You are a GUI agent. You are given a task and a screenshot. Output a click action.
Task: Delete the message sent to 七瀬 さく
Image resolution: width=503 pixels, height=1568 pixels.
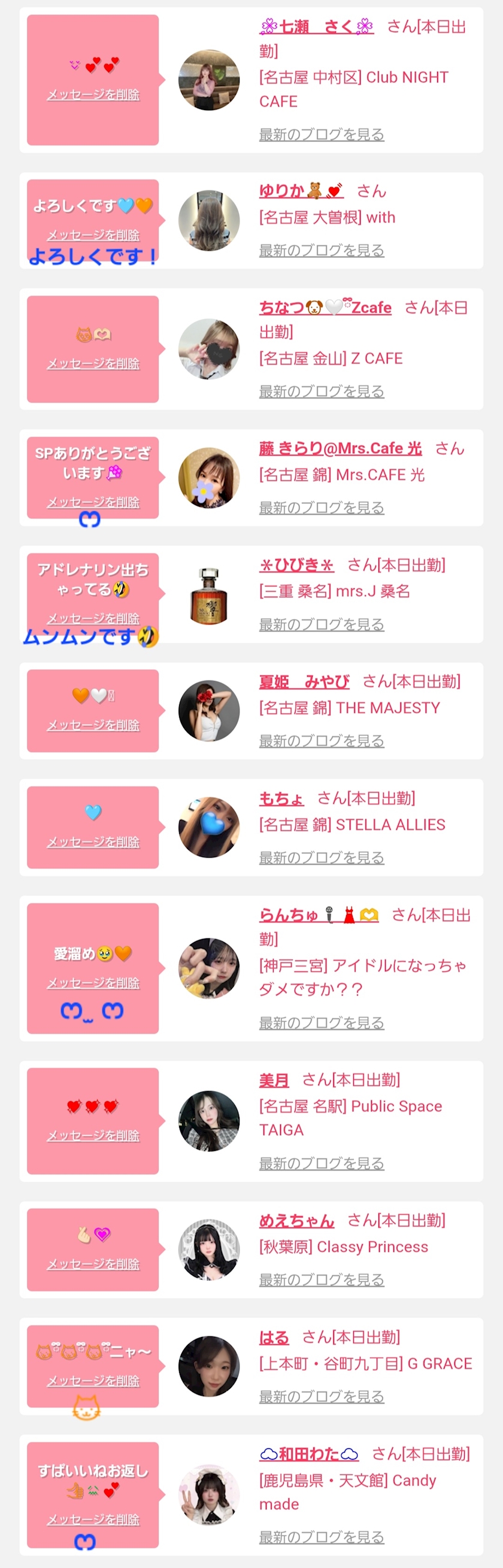pos(93,95)
